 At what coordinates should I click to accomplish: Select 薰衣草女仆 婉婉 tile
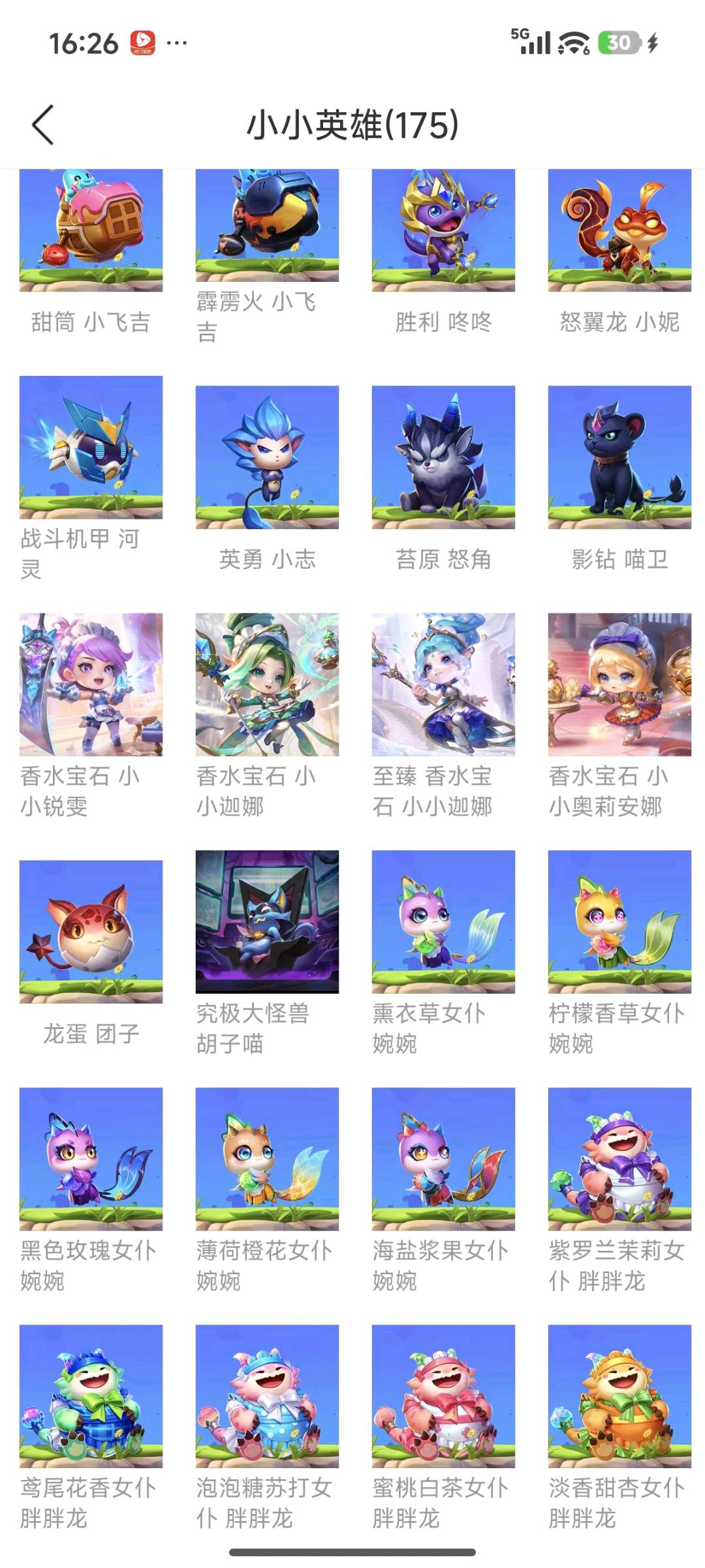click(443, 921)
